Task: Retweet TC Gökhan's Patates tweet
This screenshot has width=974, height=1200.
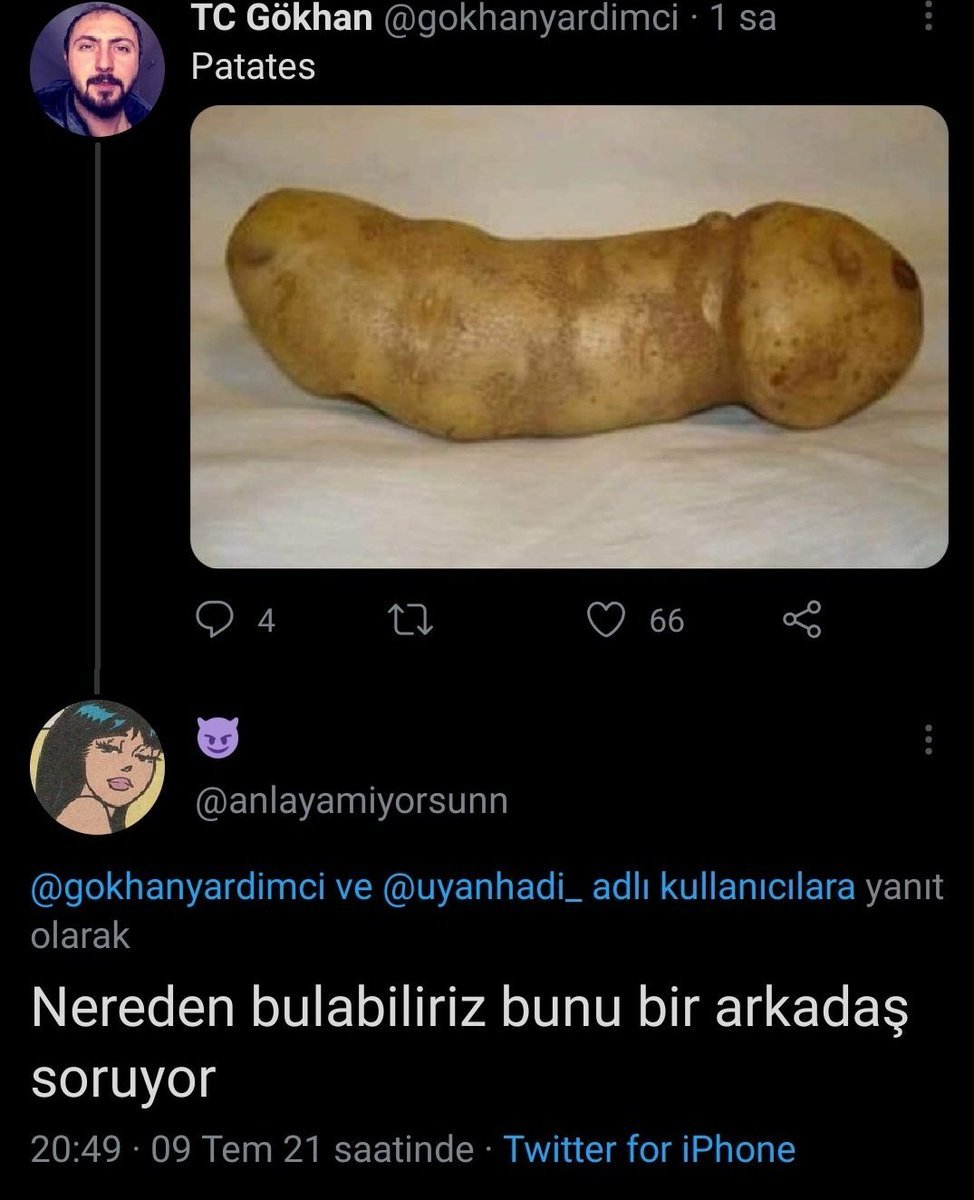Action: [410, 621]
